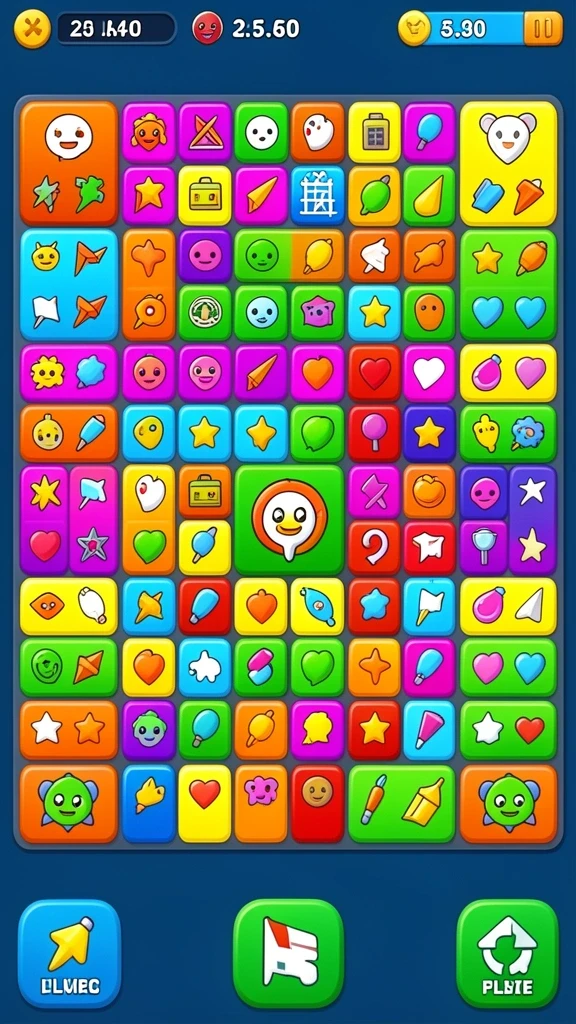Tap the green recycle arrows button

(x=507, y=953)
